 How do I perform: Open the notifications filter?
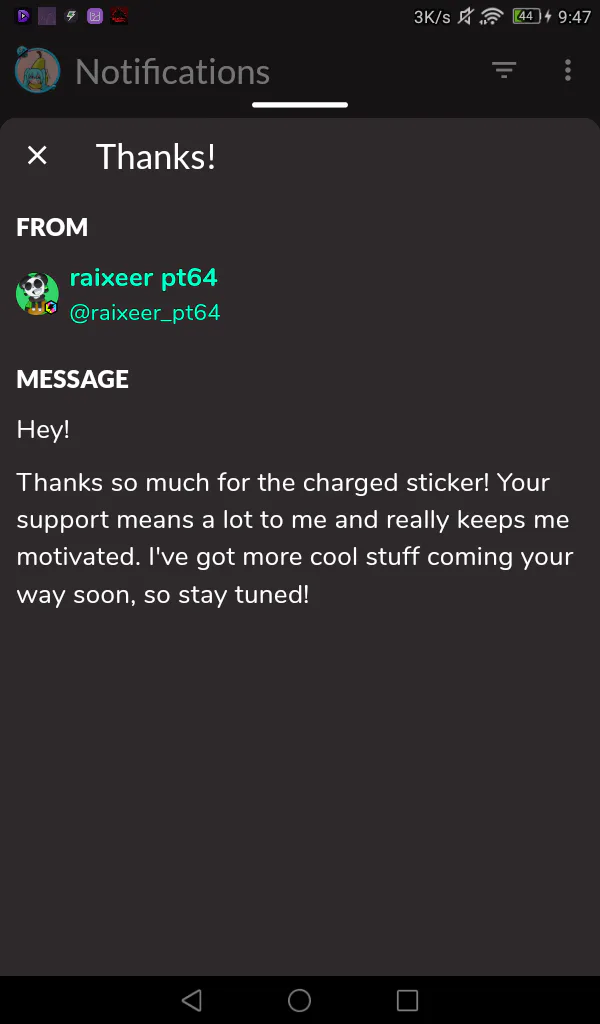[x=504, y=70]
